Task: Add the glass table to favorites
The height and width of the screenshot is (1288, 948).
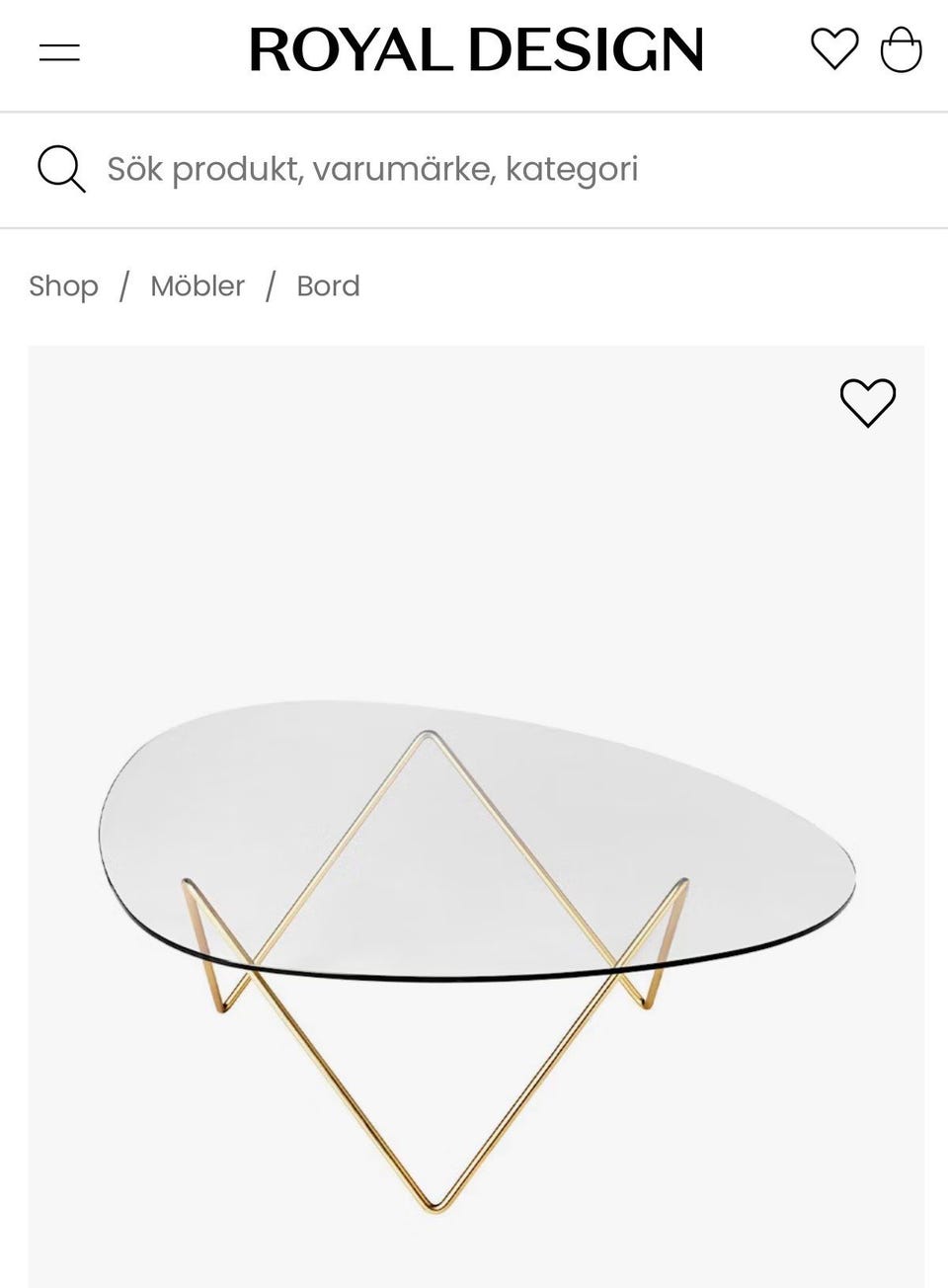Action: (x=867, y=403)
